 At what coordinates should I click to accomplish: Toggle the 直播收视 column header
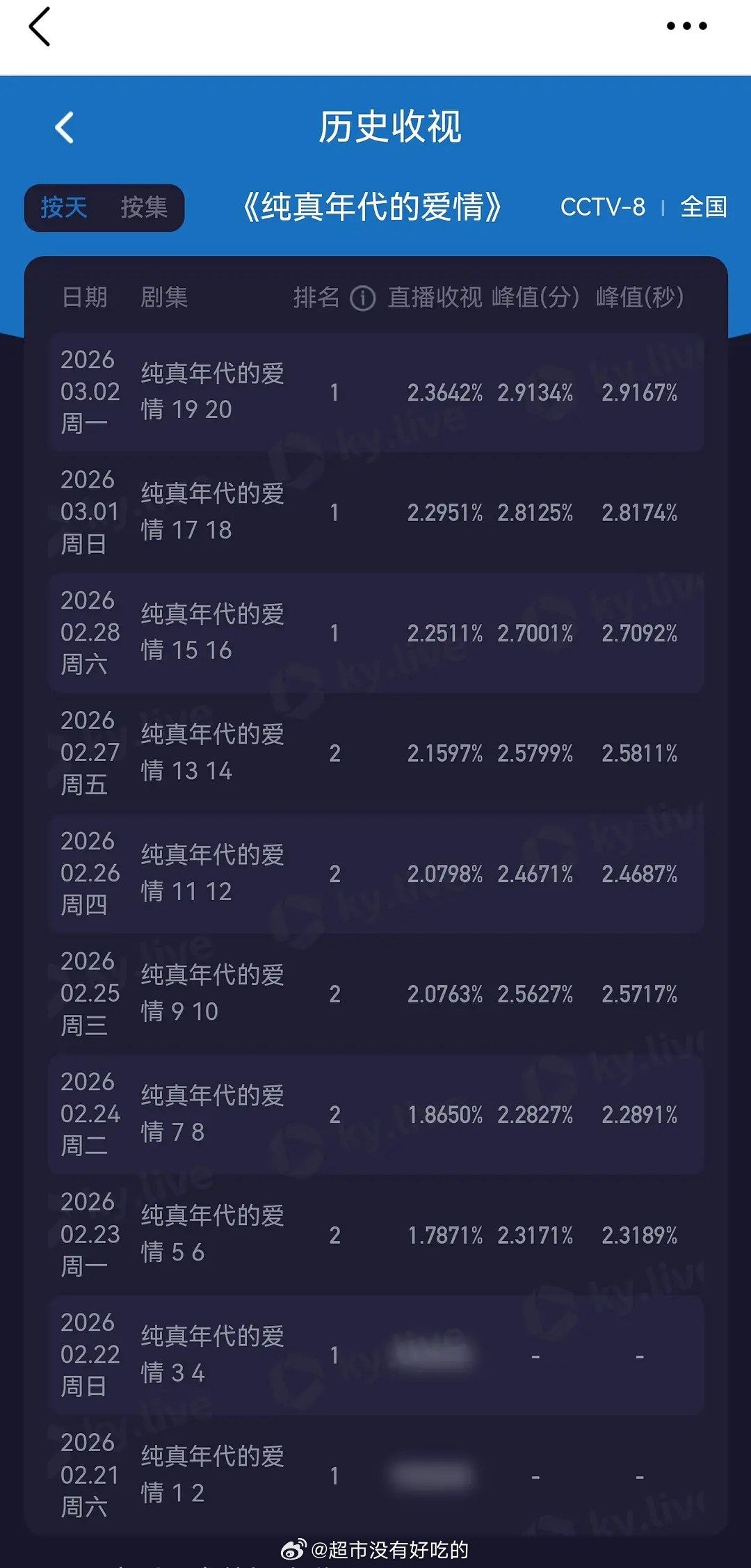click(435, 298)
